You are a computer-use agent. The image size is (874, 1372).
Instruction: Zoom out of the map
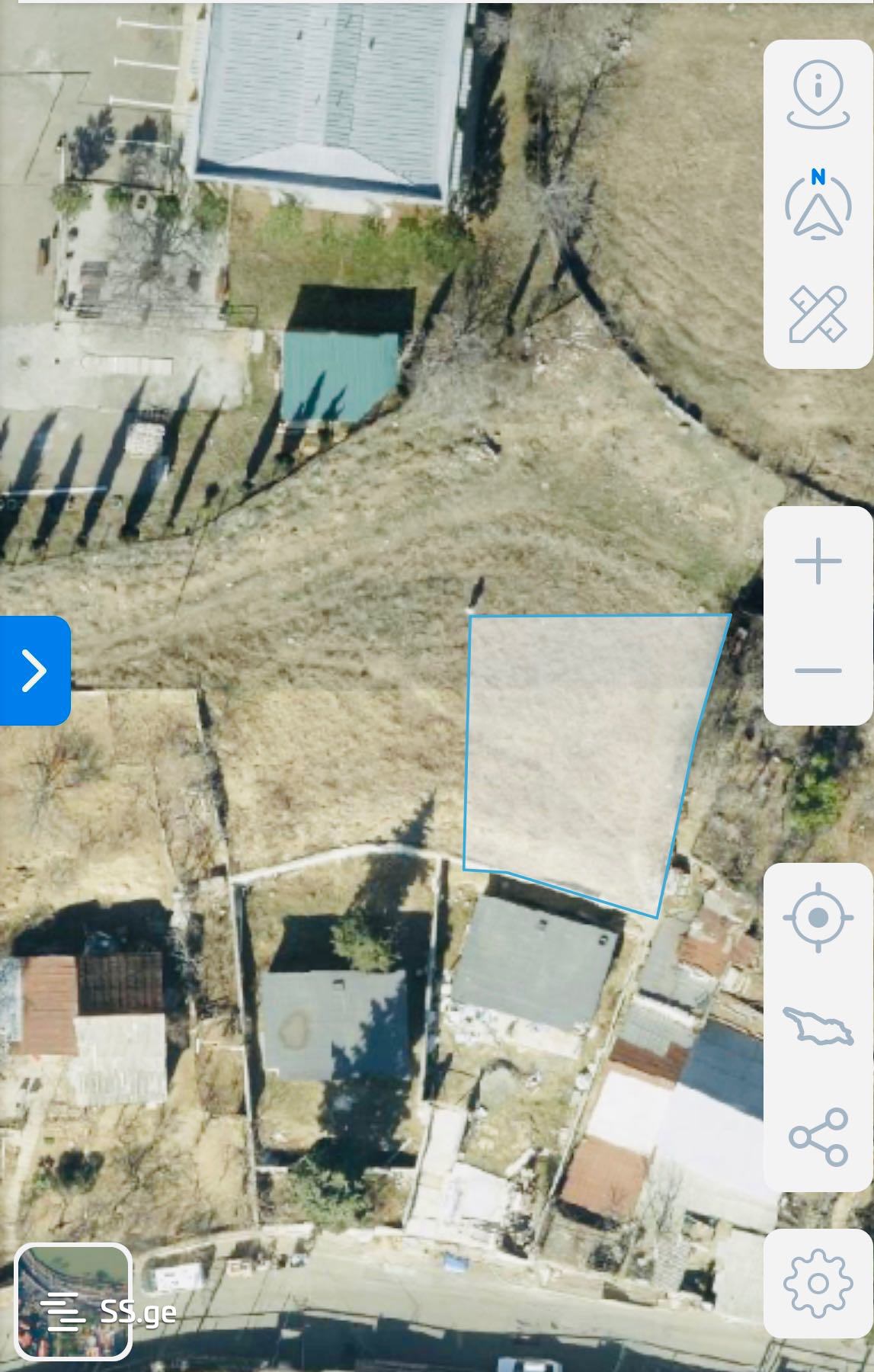[x=818, y=671]
